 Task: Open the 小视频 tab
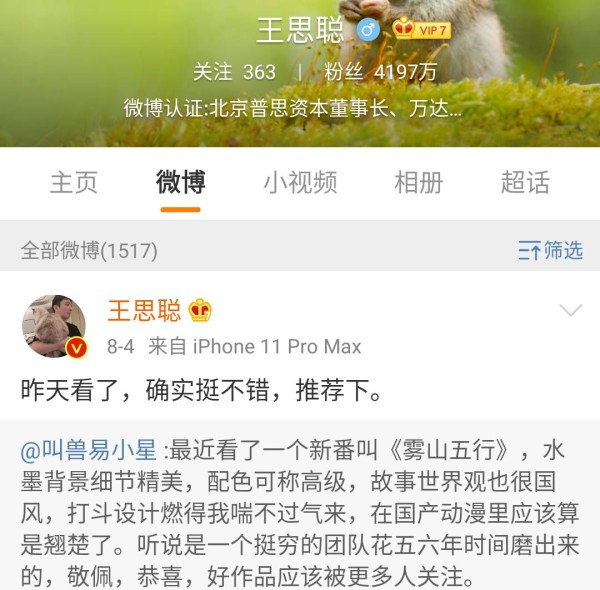pos(300,182)
